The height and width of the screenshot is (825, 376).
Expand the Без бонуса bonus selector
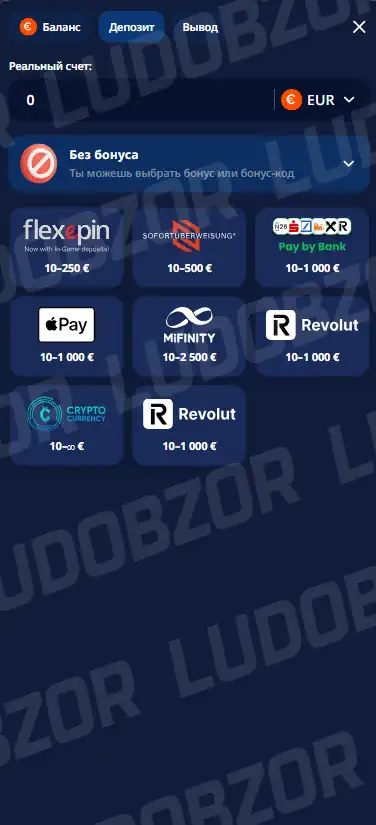[x=189, y=164]
